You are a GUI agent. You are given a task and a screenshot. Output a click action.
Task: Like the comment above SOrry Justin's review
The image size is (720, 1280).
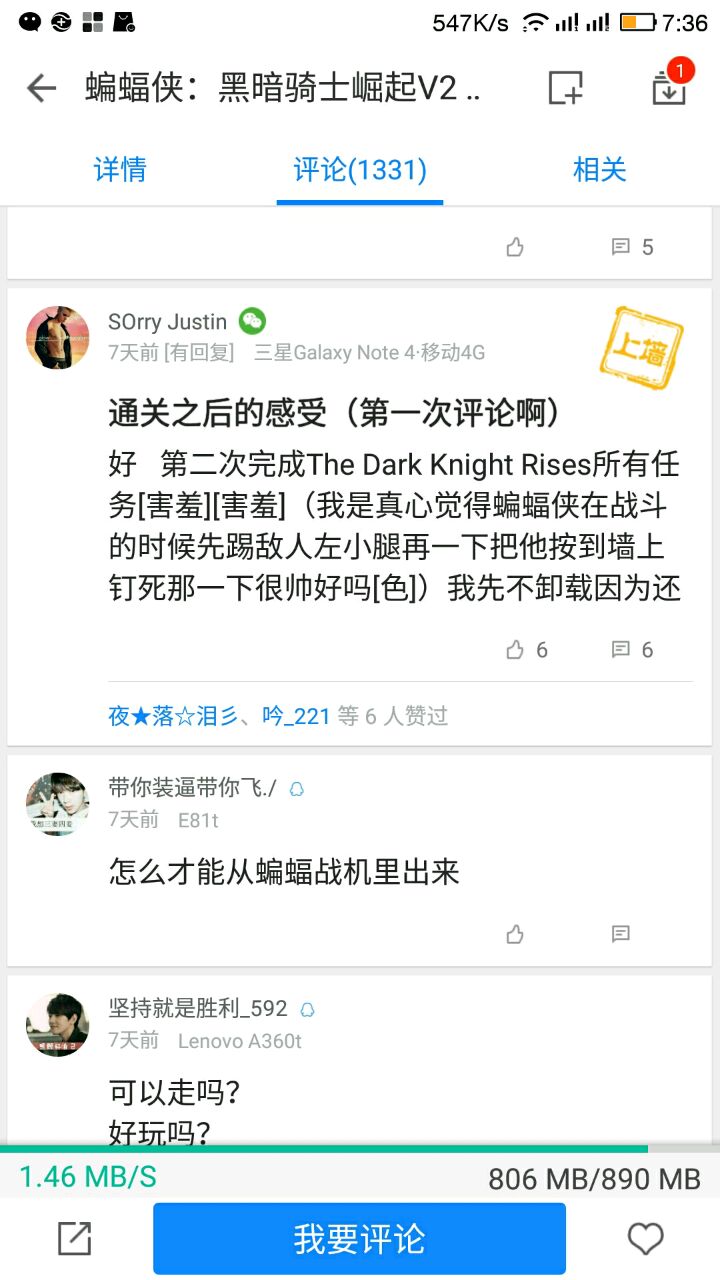tap(515, 247)
